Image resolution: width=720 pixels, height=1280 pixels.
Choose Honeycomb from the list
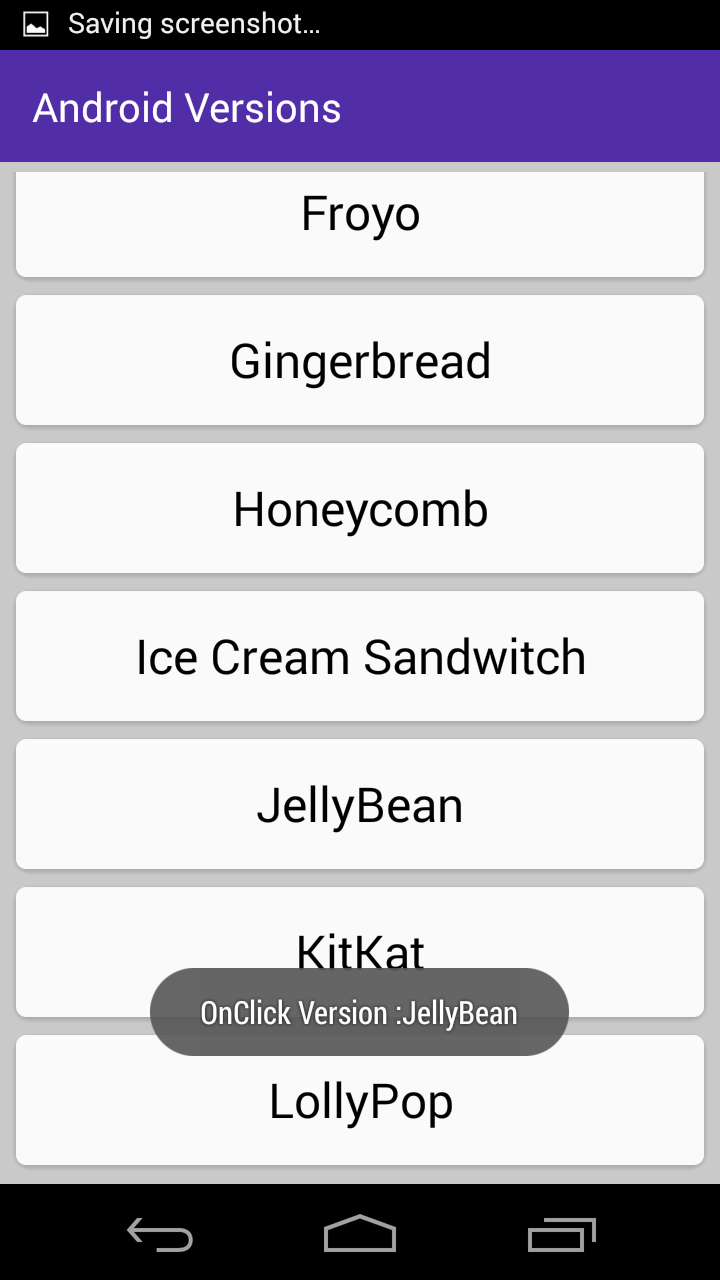point(360,508)
